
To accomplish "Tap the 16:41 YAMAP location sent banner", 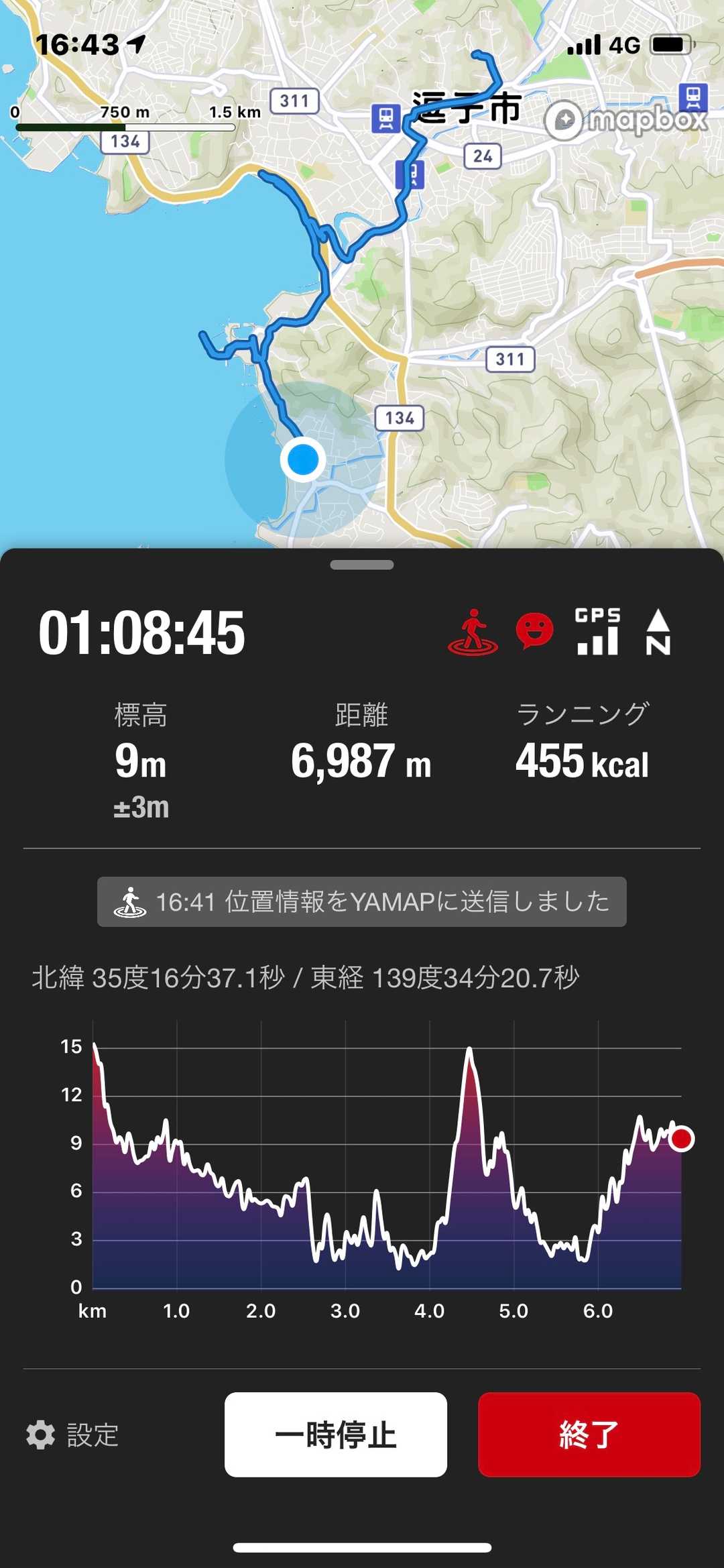I will pos(362,901).
